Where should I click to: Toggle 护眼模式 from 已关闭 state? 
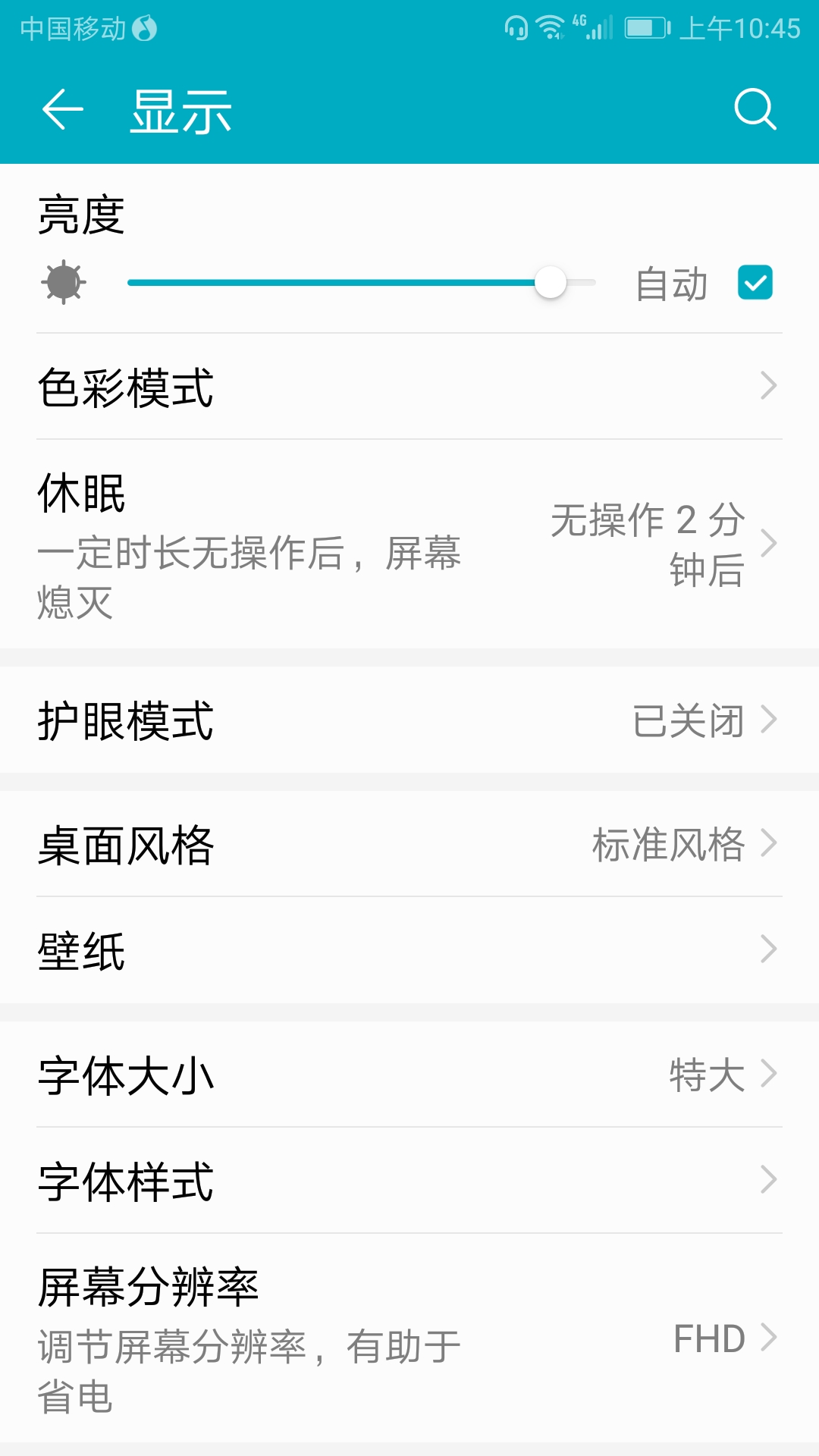coord(409,722)
